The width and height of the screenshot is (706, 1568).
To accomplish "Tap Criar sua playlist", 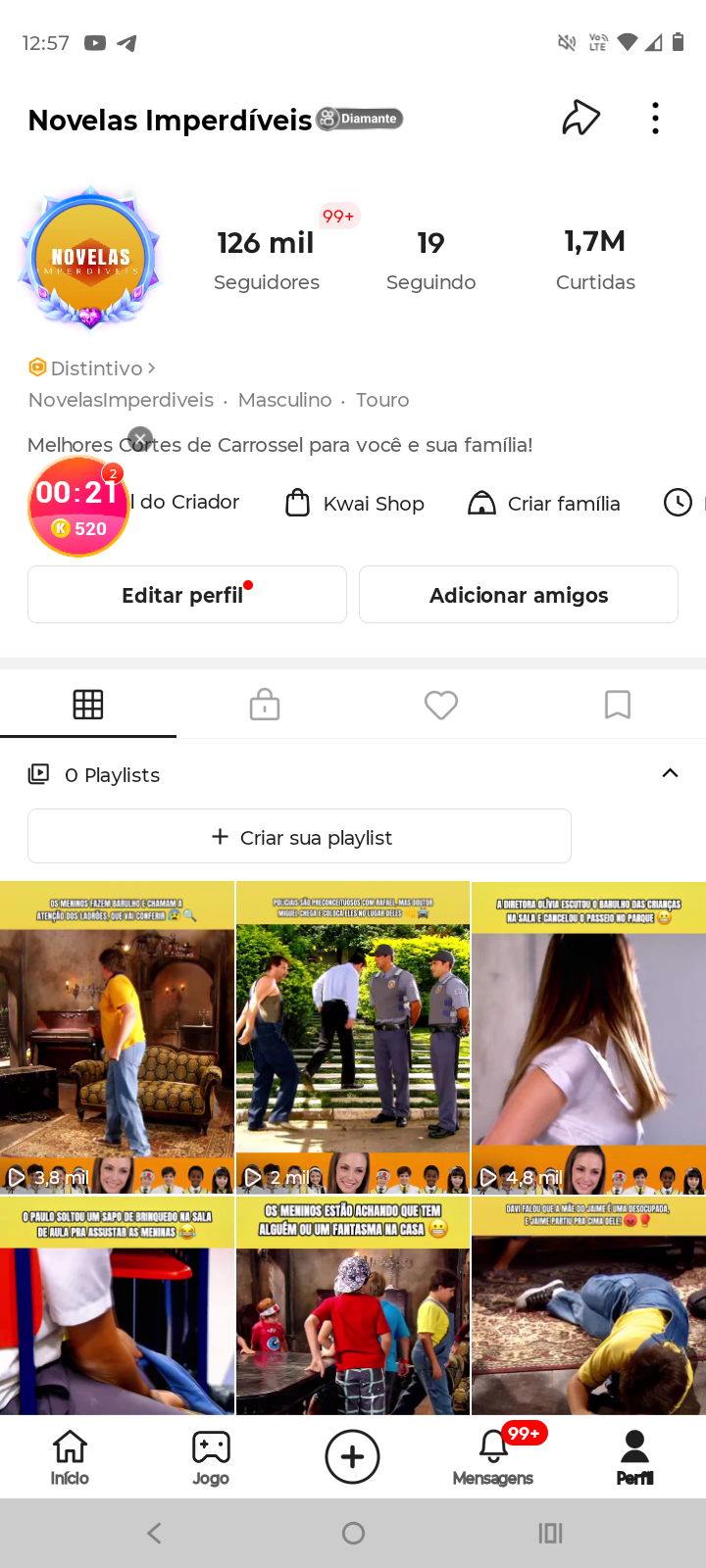I will [299, 837].
